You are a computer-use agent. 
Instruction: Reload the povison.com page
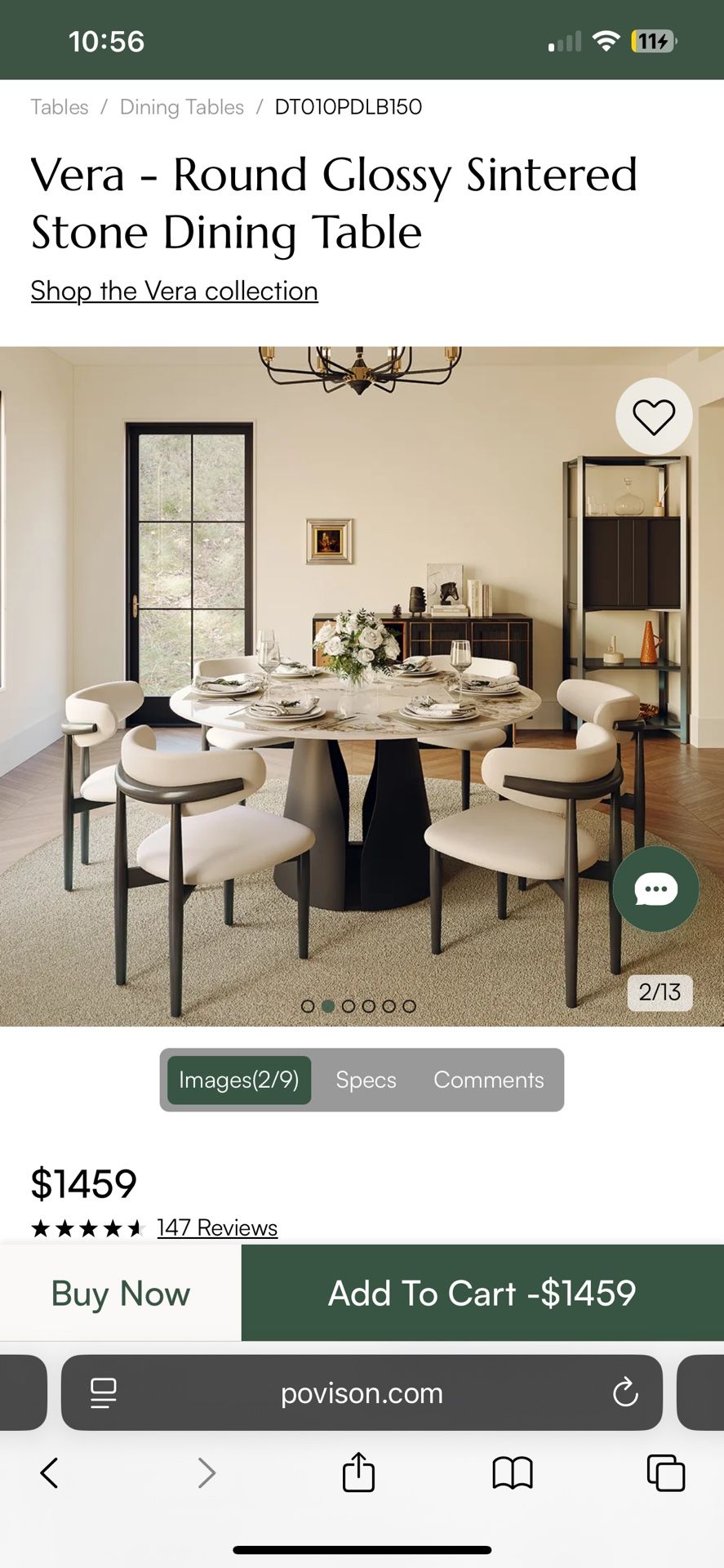point(624,1393)
